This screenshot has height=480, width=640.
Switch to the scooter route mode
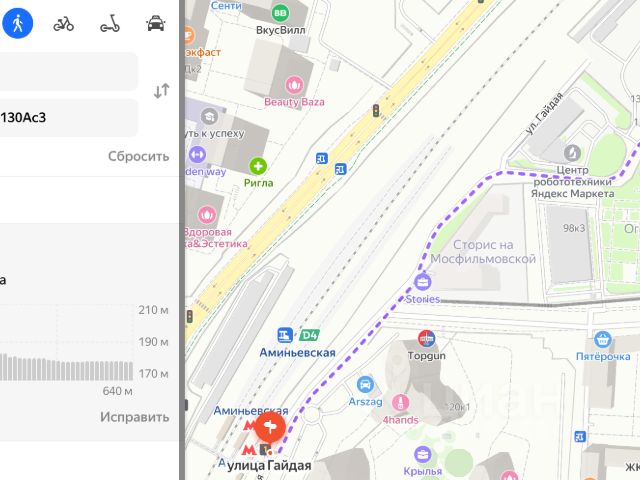tap(109, 23)
